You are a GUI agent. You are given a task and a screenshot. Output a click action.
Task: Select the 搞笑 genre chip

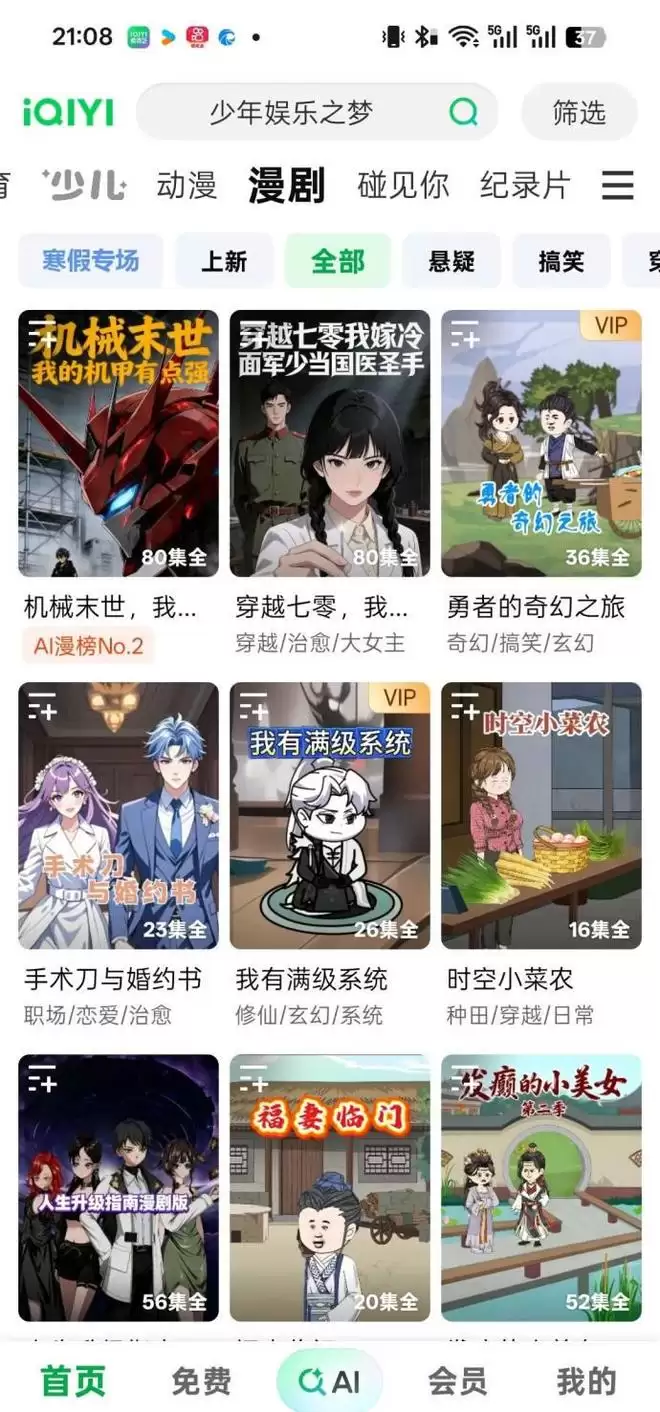coord(561,261)
